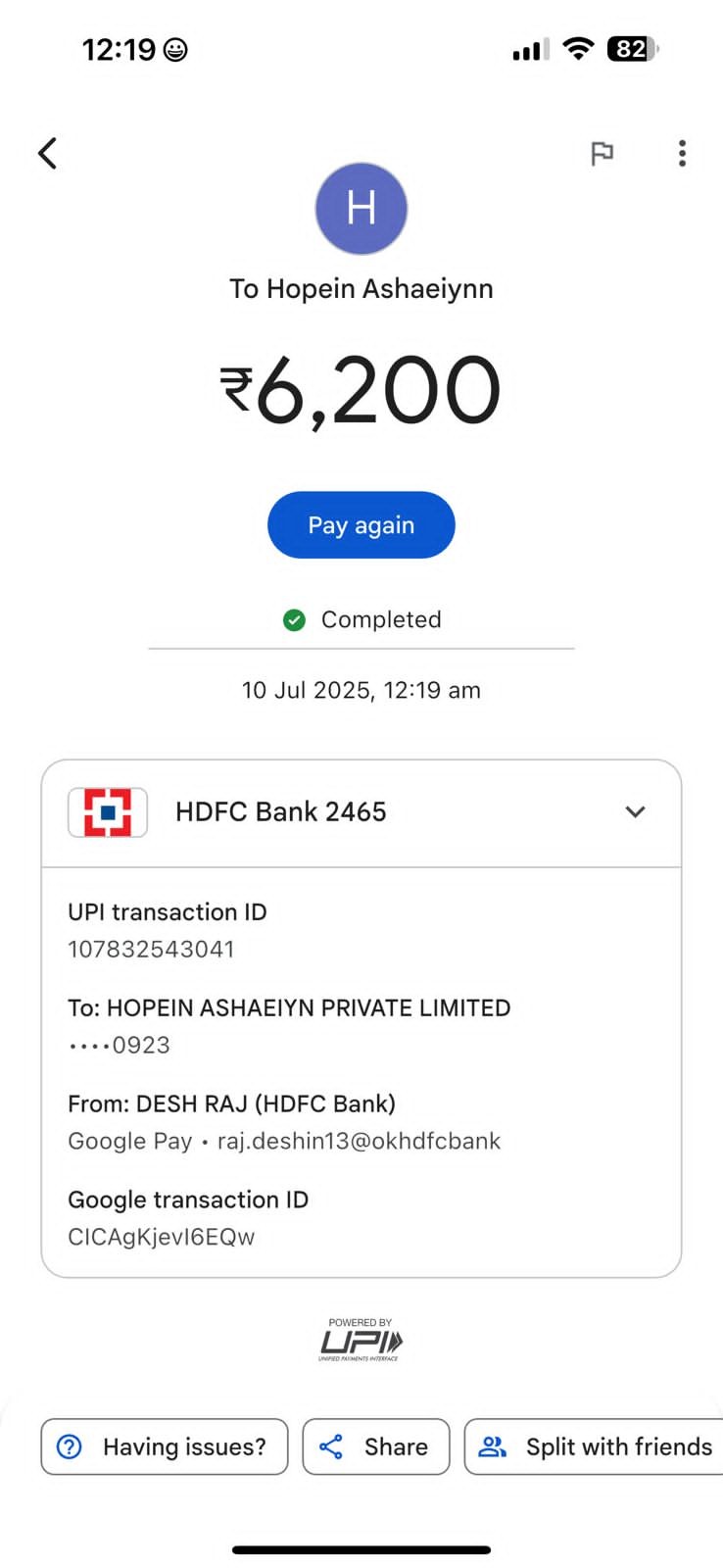Report the transaction with the flag icon
Image resolution: width=723 pixels, height=1568 pixels.
(x=602, y=153)
